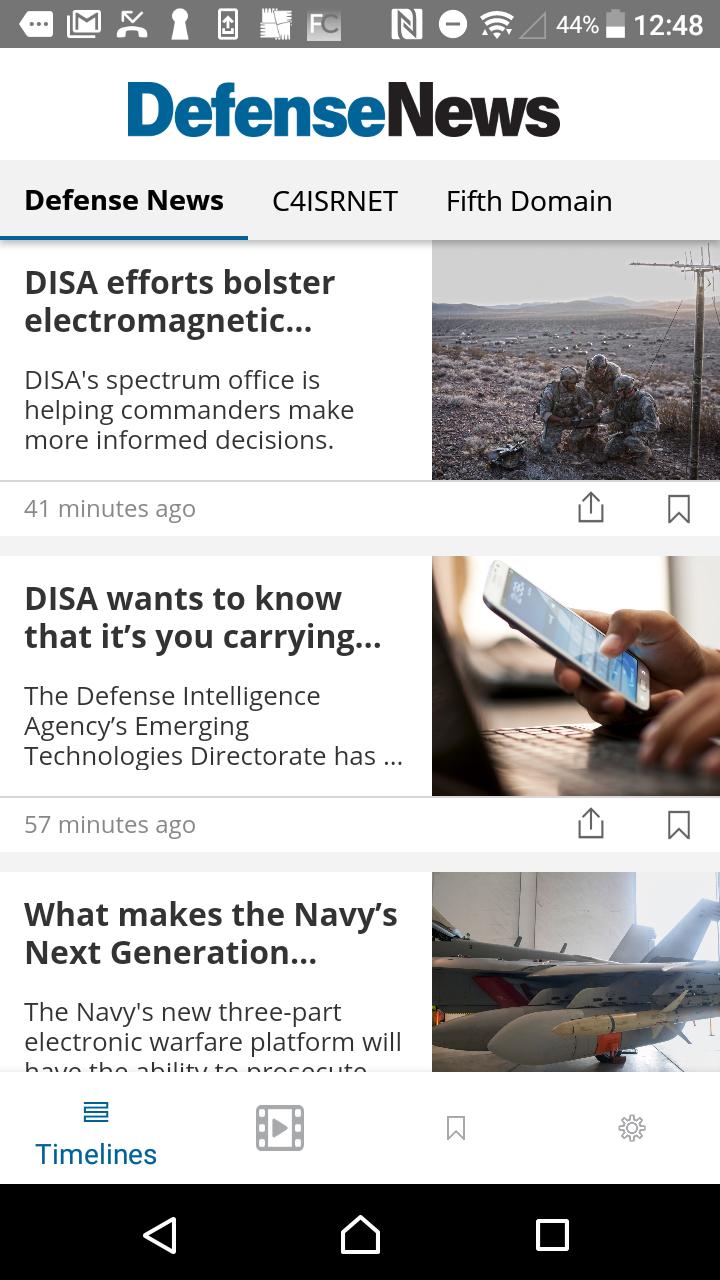Open the Timelines section
The height and width of the screenshot is (1280, 720).
pyautogui.click(x=95, y=1128)
